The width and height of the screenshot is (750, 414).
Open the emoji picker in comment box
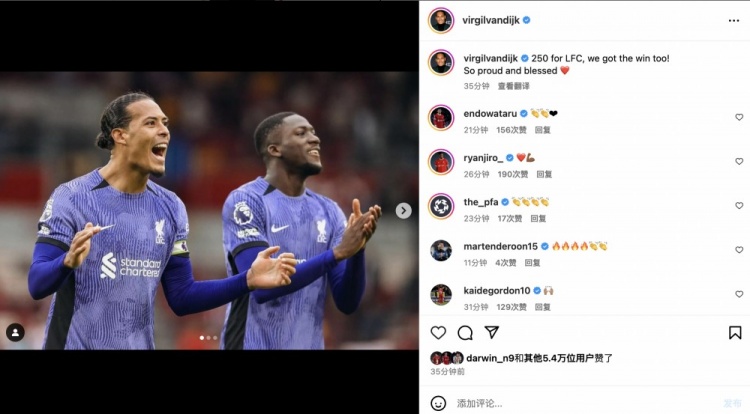coord(438,403)
